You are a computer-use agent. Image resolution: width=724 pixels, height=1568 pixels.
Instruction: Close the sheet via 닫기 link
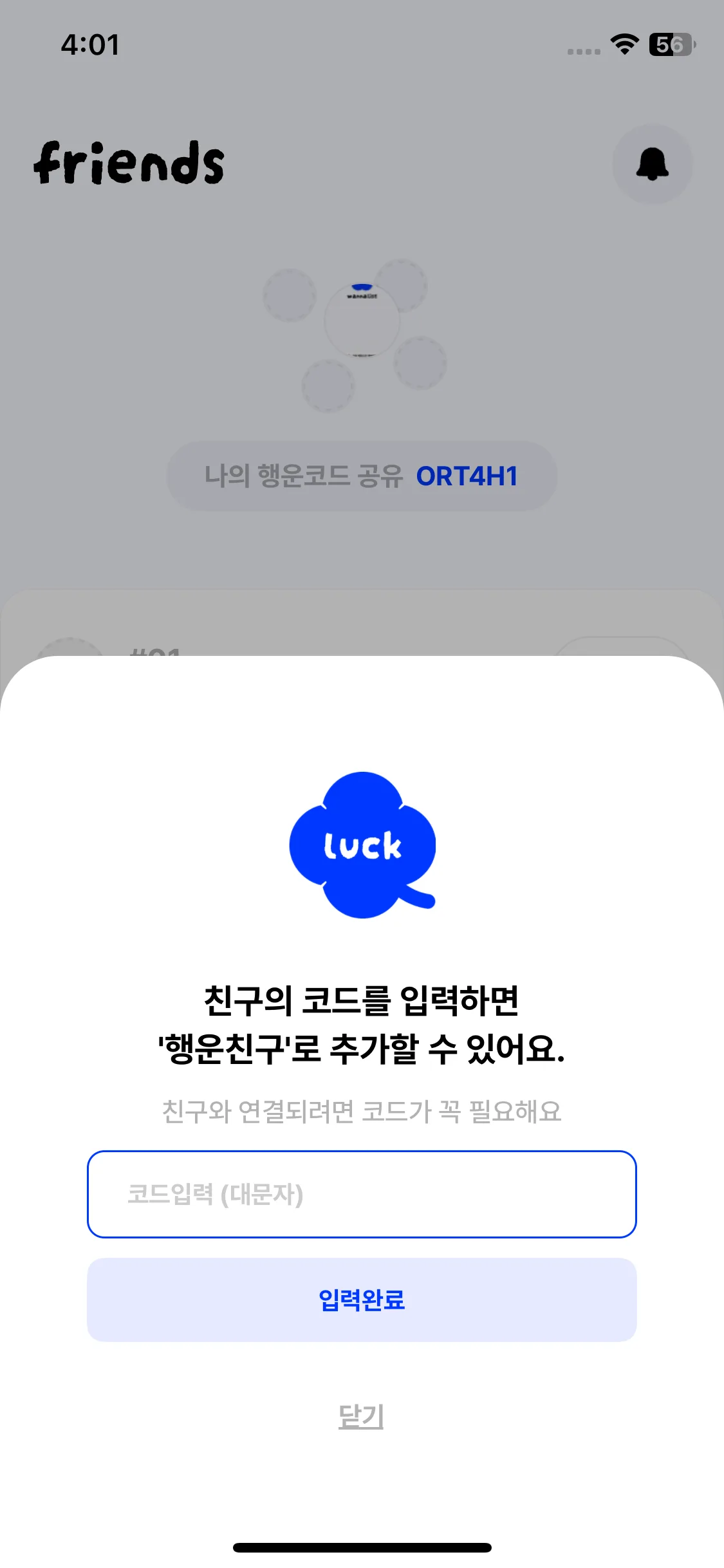(361, 1416)
